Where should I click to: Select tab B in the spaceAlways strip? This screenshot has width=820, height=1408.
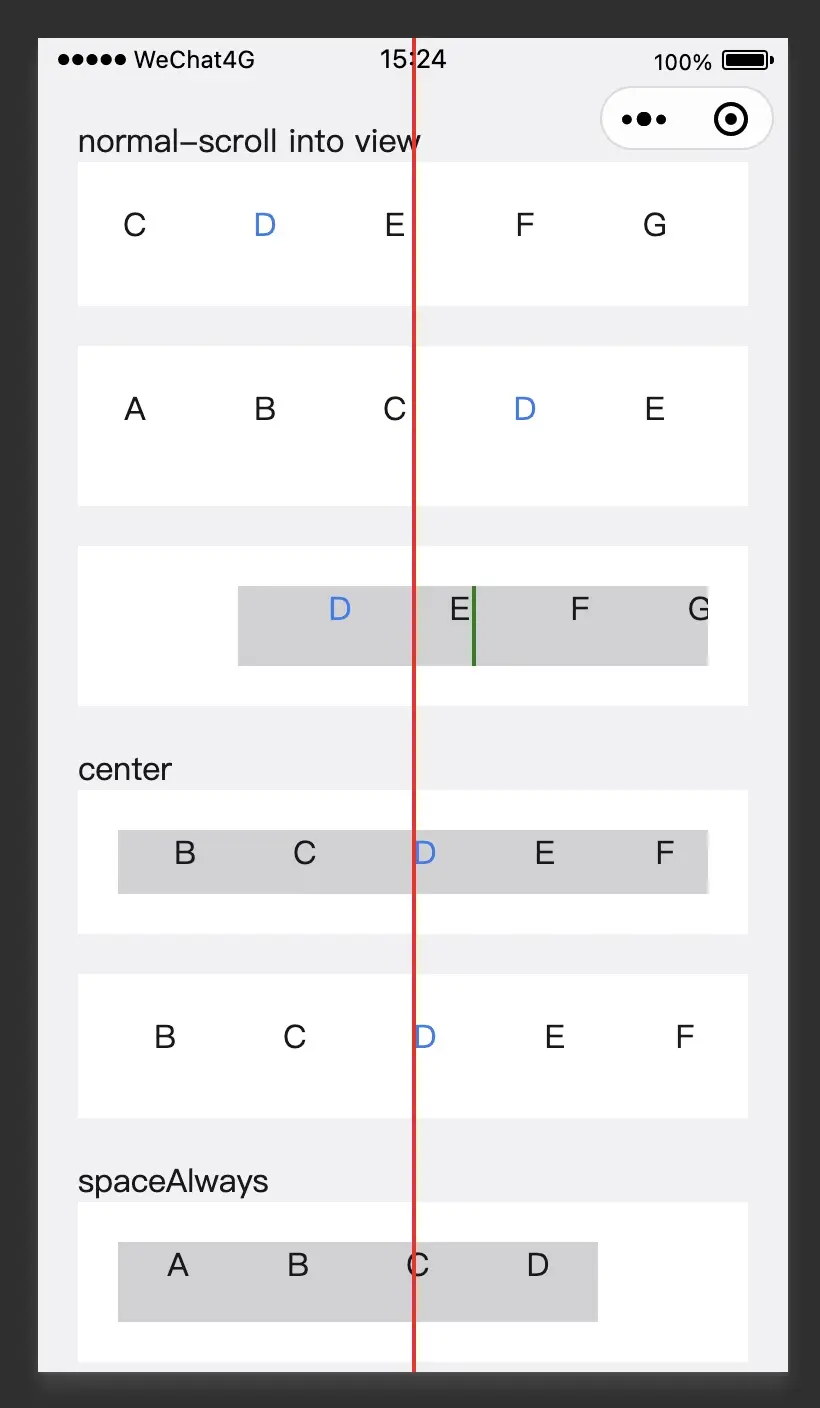click(x=298, y=1265)
